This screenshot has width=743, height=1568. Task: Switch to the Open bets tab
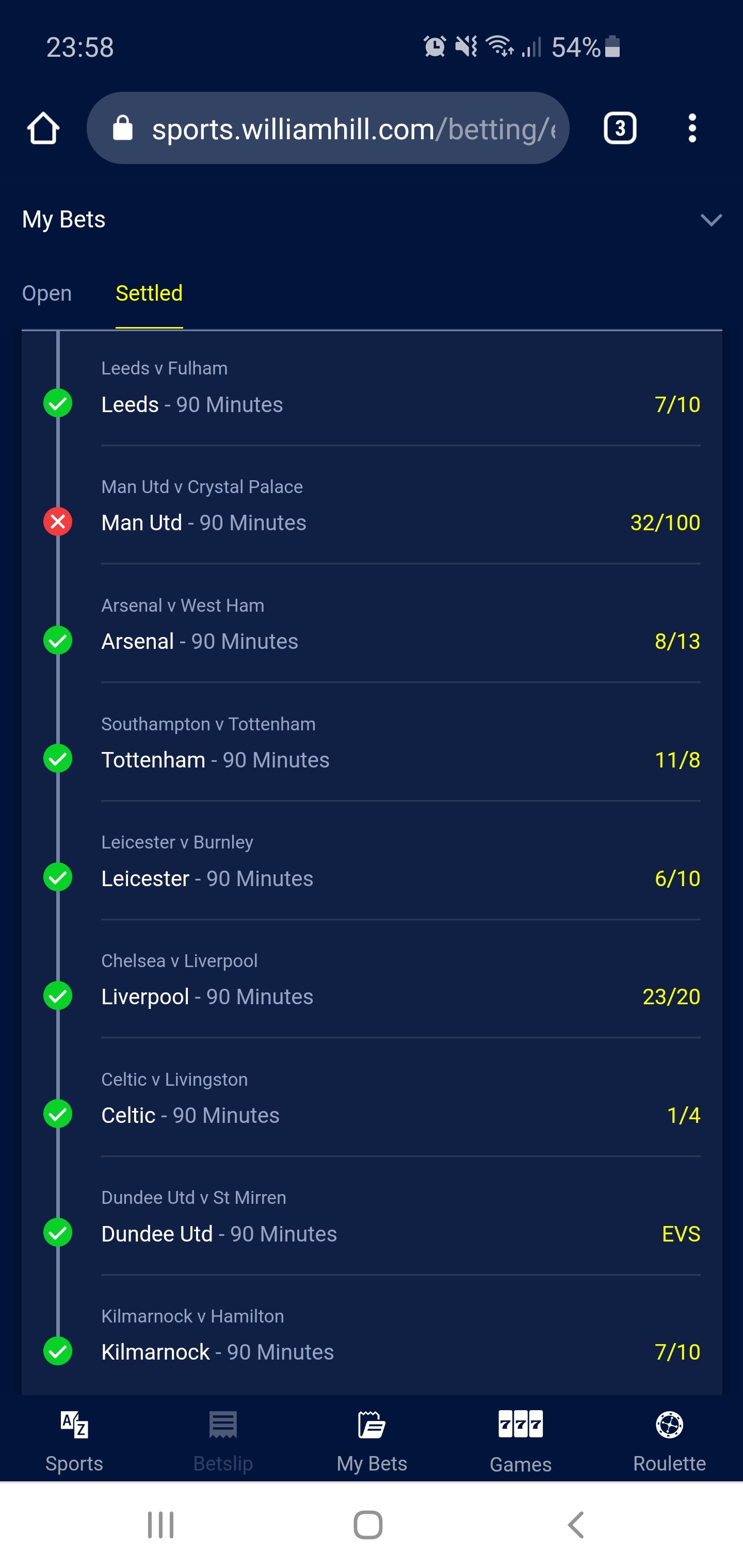click(47, 293)
